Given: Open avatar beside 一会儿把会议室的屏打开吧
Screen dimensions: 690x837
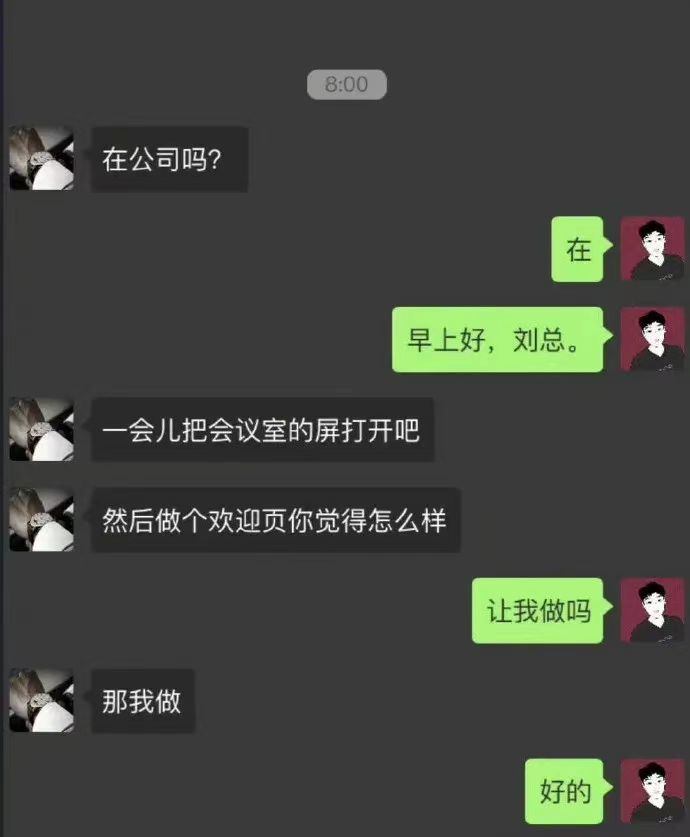Looking at the screenshot, I should point(41,429).
